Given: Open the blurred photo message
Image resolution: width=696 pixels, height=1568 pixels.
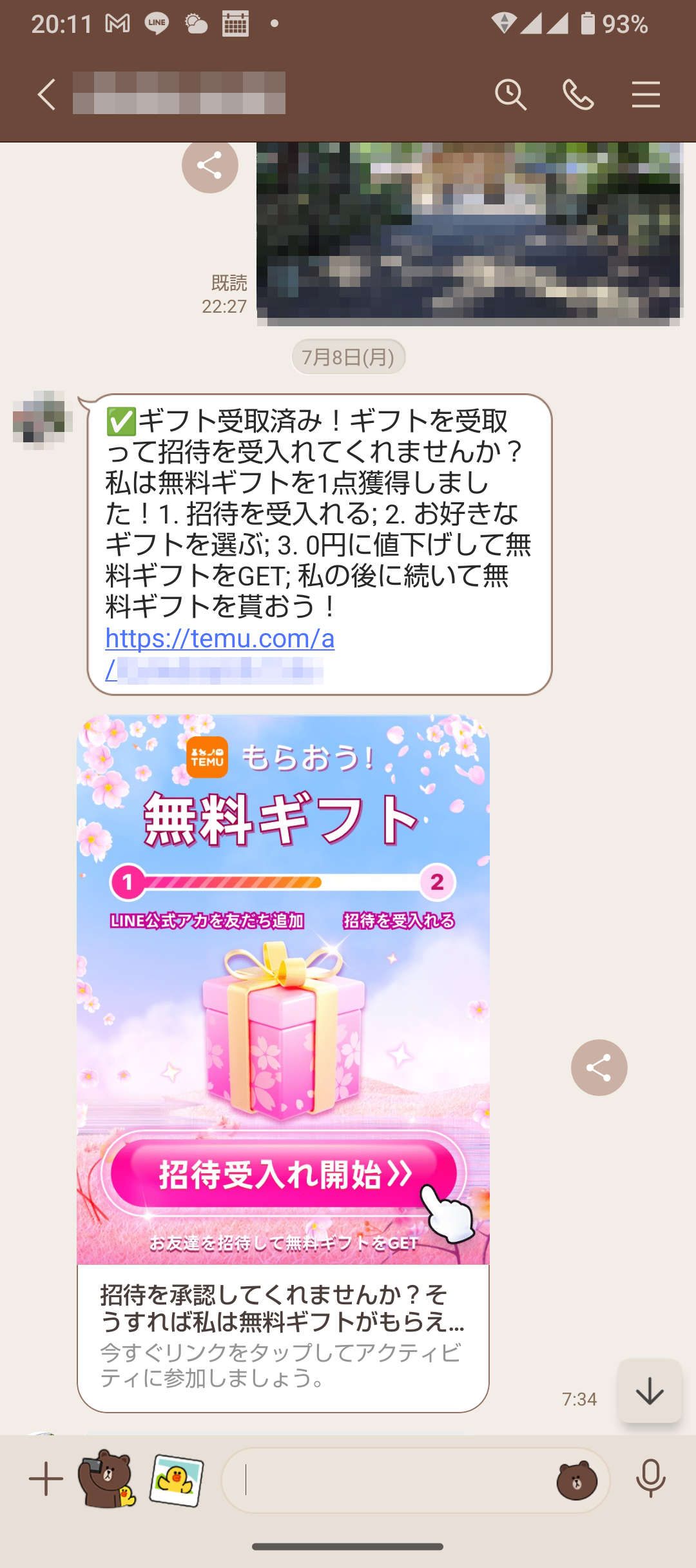Looking at the screenshot, I should pos(469,233).
